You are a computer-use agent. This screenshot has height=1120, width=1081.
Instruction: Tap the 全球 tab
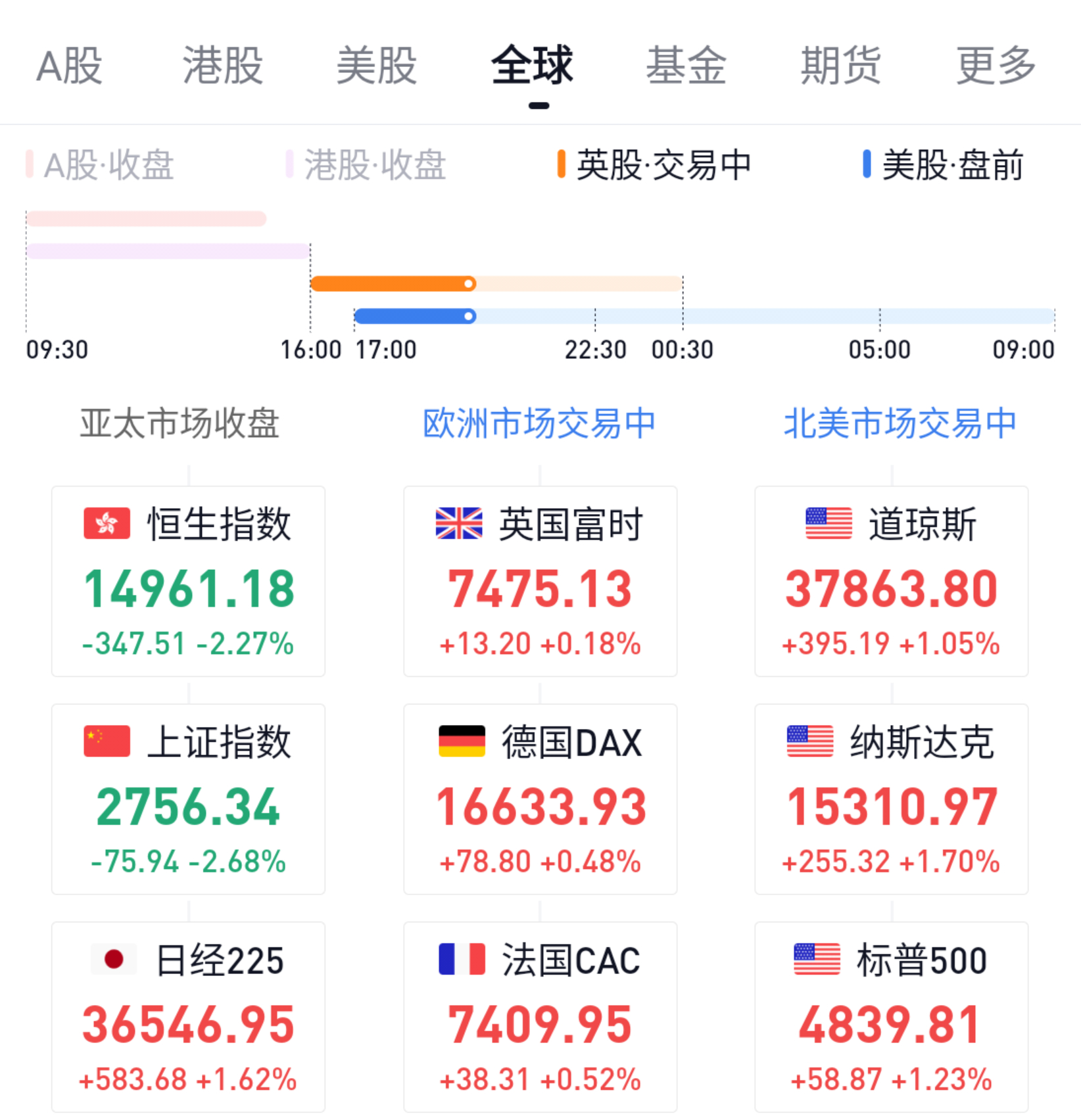click(533, 66)
